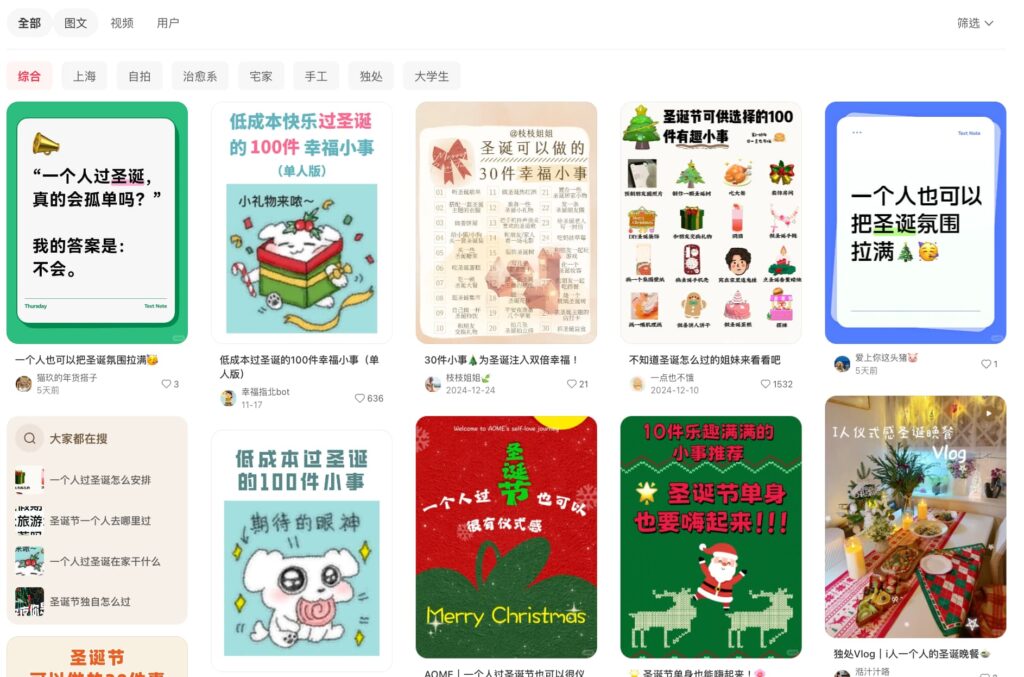Screen dimensions: 1024x677
Task: Select the 上海 filter chip
Action: pos(85,76)
